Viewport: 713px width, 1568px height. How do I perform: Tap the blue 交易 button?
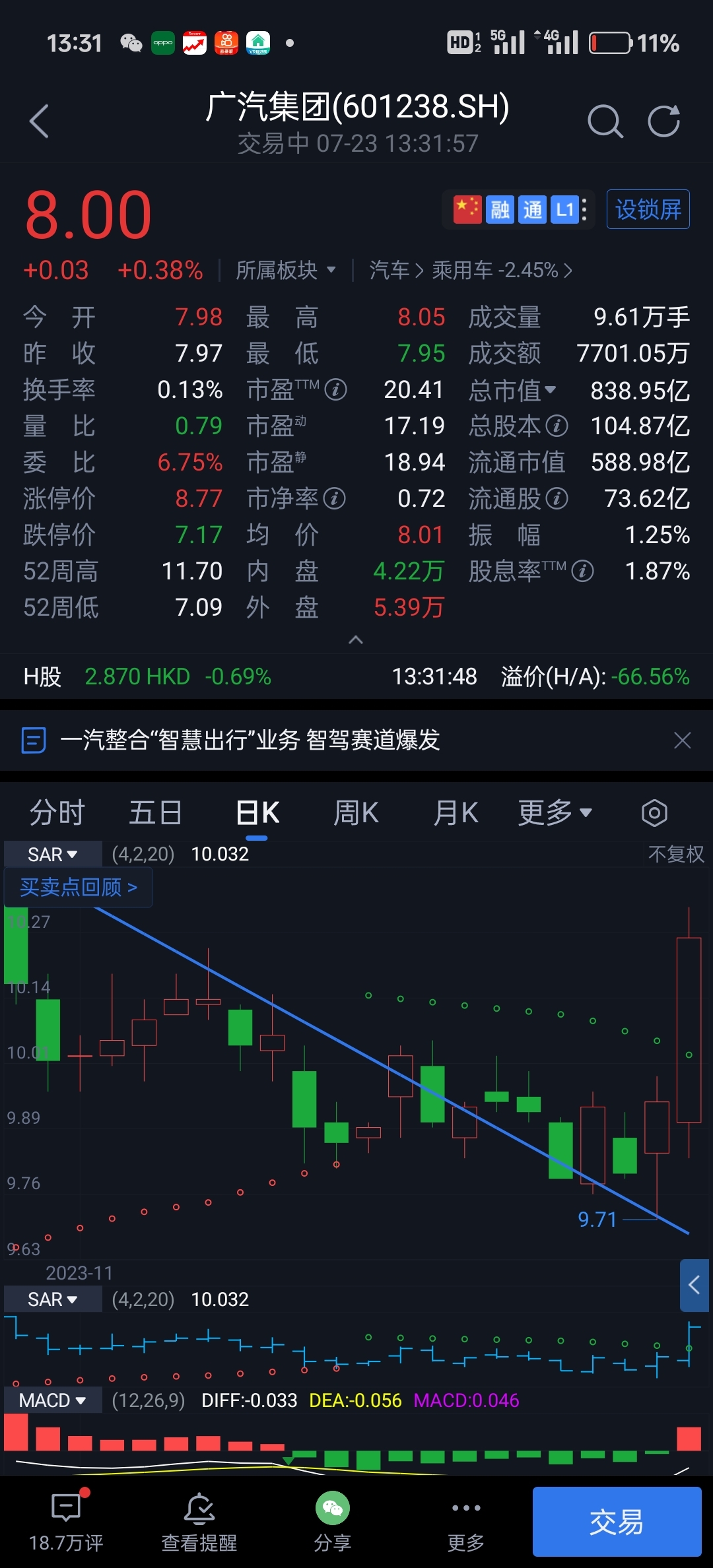click(x=617, y=1522)
